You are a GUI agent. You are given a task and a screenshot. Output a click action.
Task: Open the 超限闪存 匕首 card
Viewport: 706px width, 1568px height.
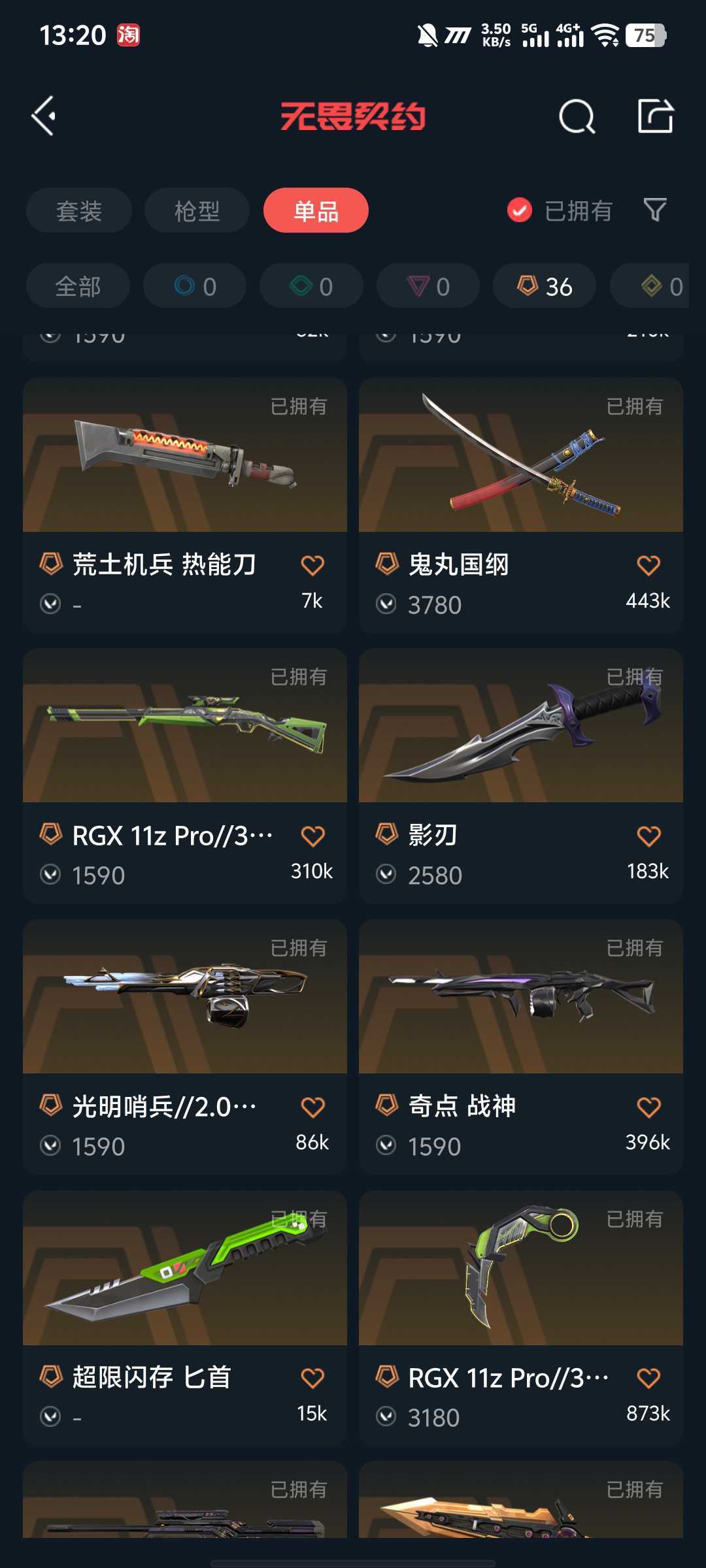click(x=185, y=1318)
